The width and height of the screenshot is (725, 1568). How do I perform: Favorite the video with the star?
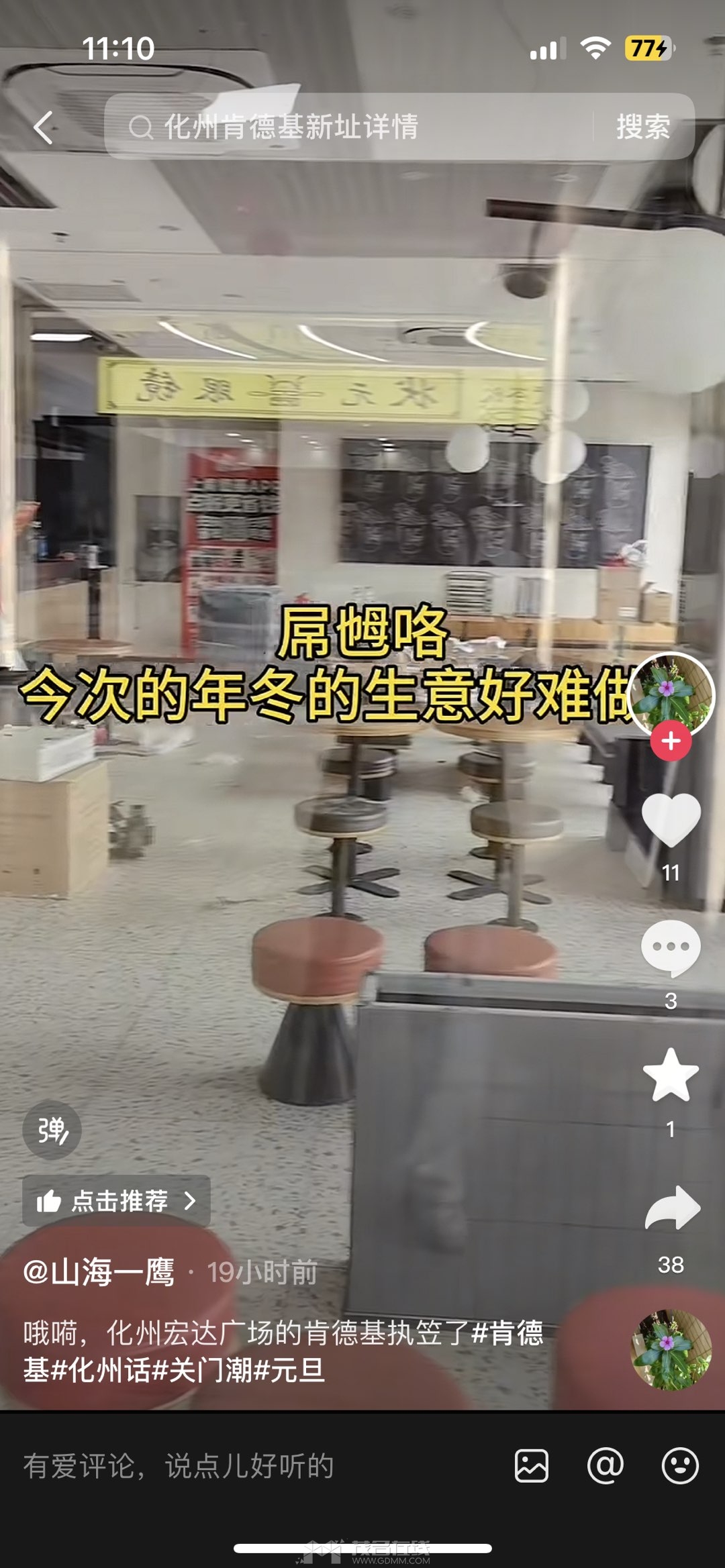[x=671, y=1076]
